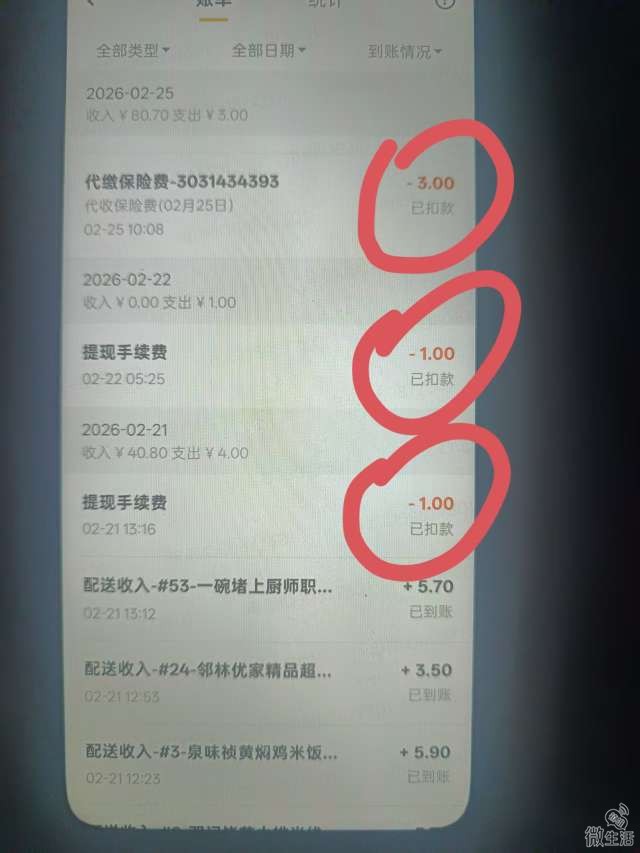The image size is (640, 853).
Task: Switch to the 统计 tab
Action: pos(324,4)
